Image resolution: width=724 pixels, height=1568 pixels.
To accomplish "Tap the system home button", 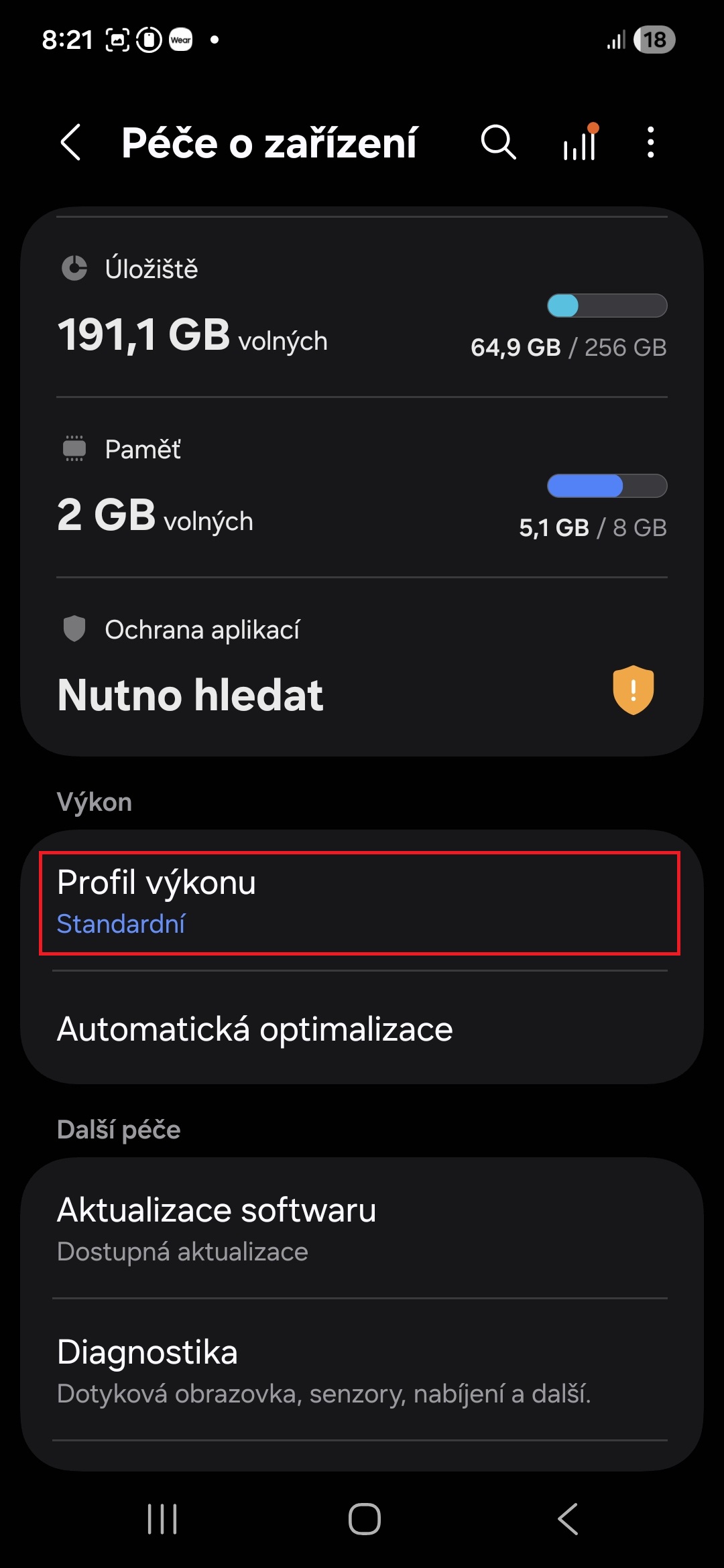I will [x=364, y=1519].
